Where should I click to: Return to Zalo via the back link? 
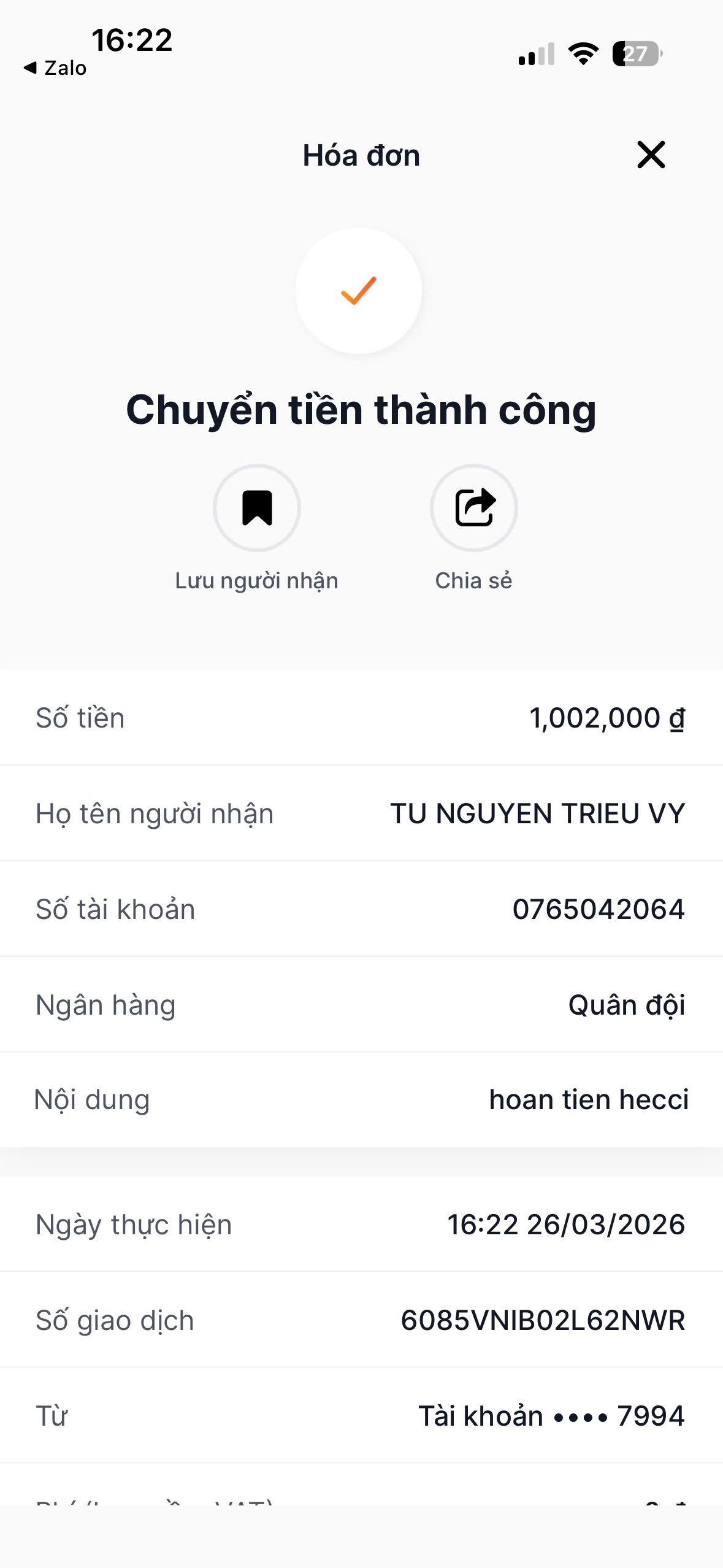[55, 68]
